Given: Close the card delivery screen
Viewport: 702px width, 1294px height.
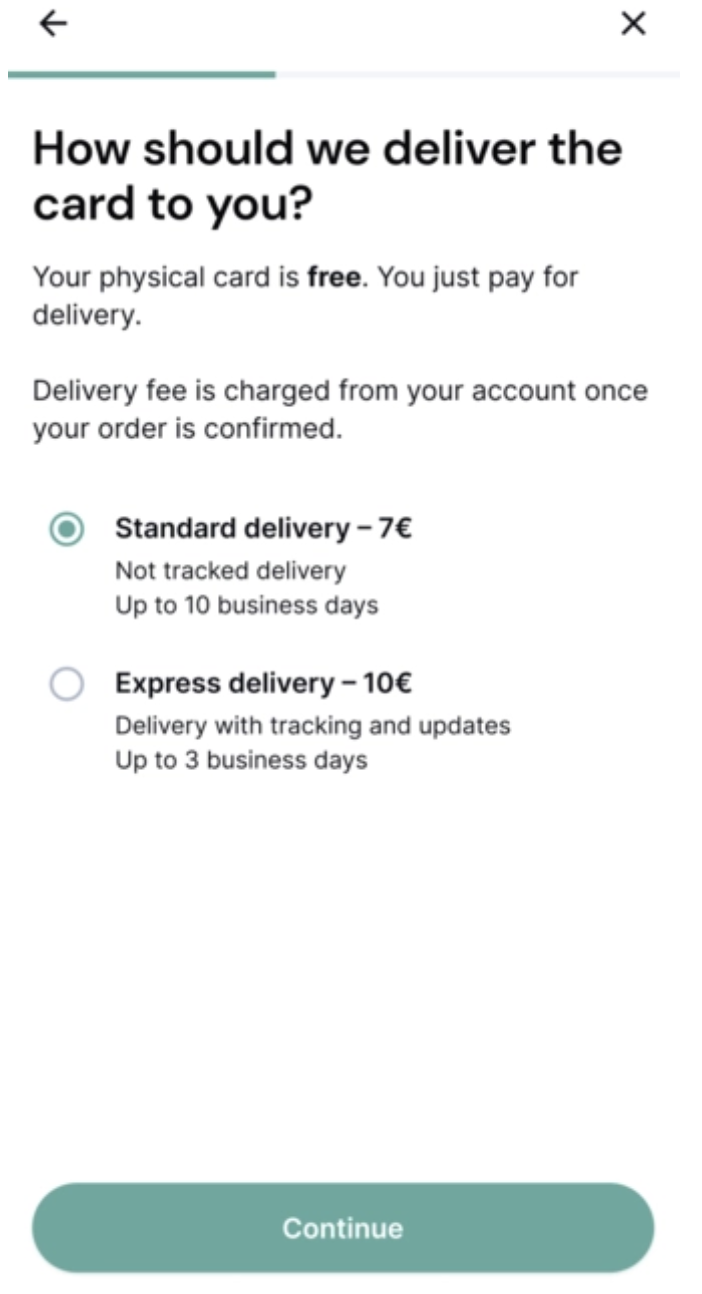Looking at the screenshot, I should click(x=633, y=24).
